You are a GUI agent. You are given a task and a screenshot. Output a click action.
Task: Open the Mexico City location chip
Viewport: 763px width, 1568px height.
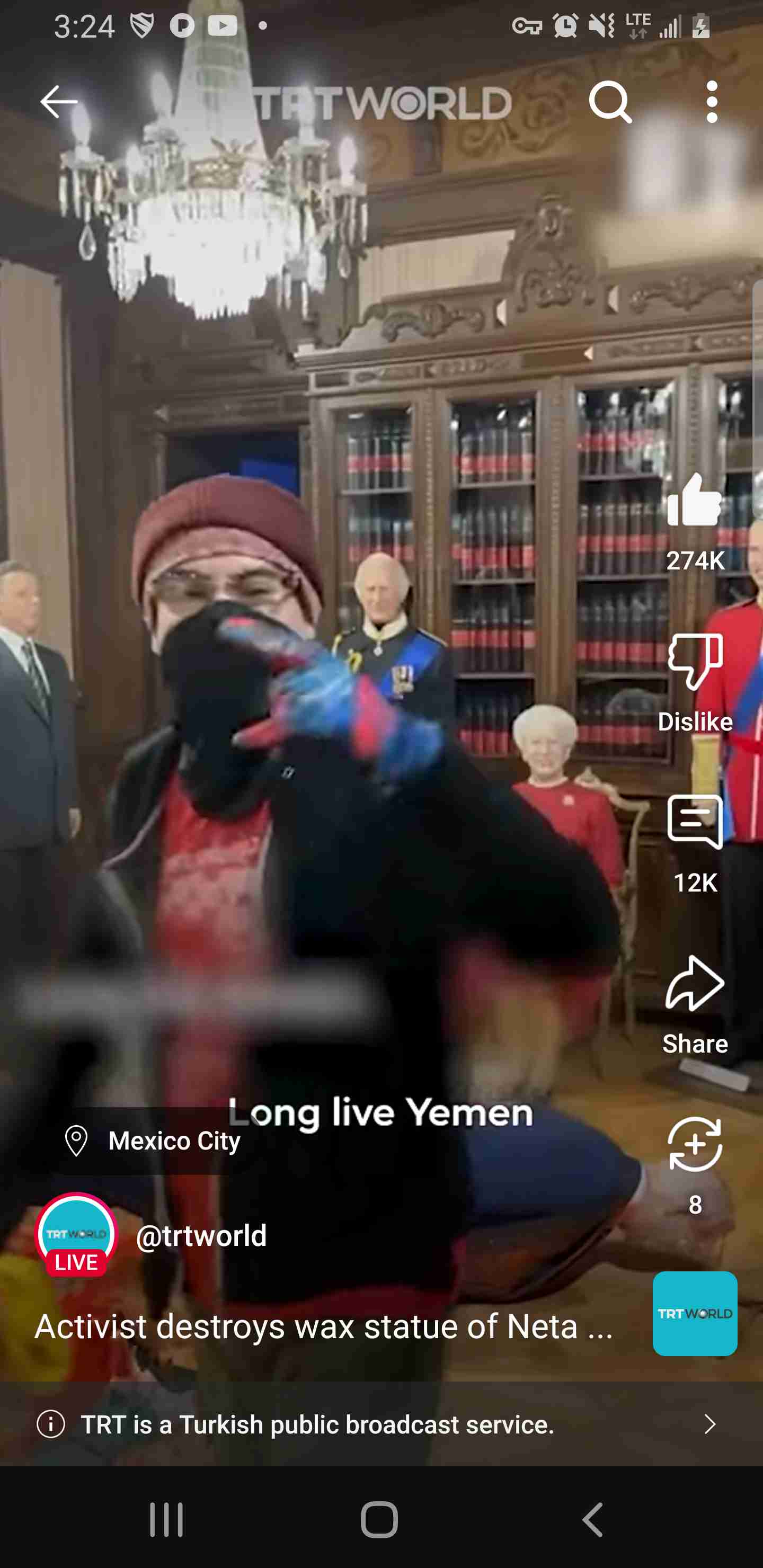[x=152, y=1141]
